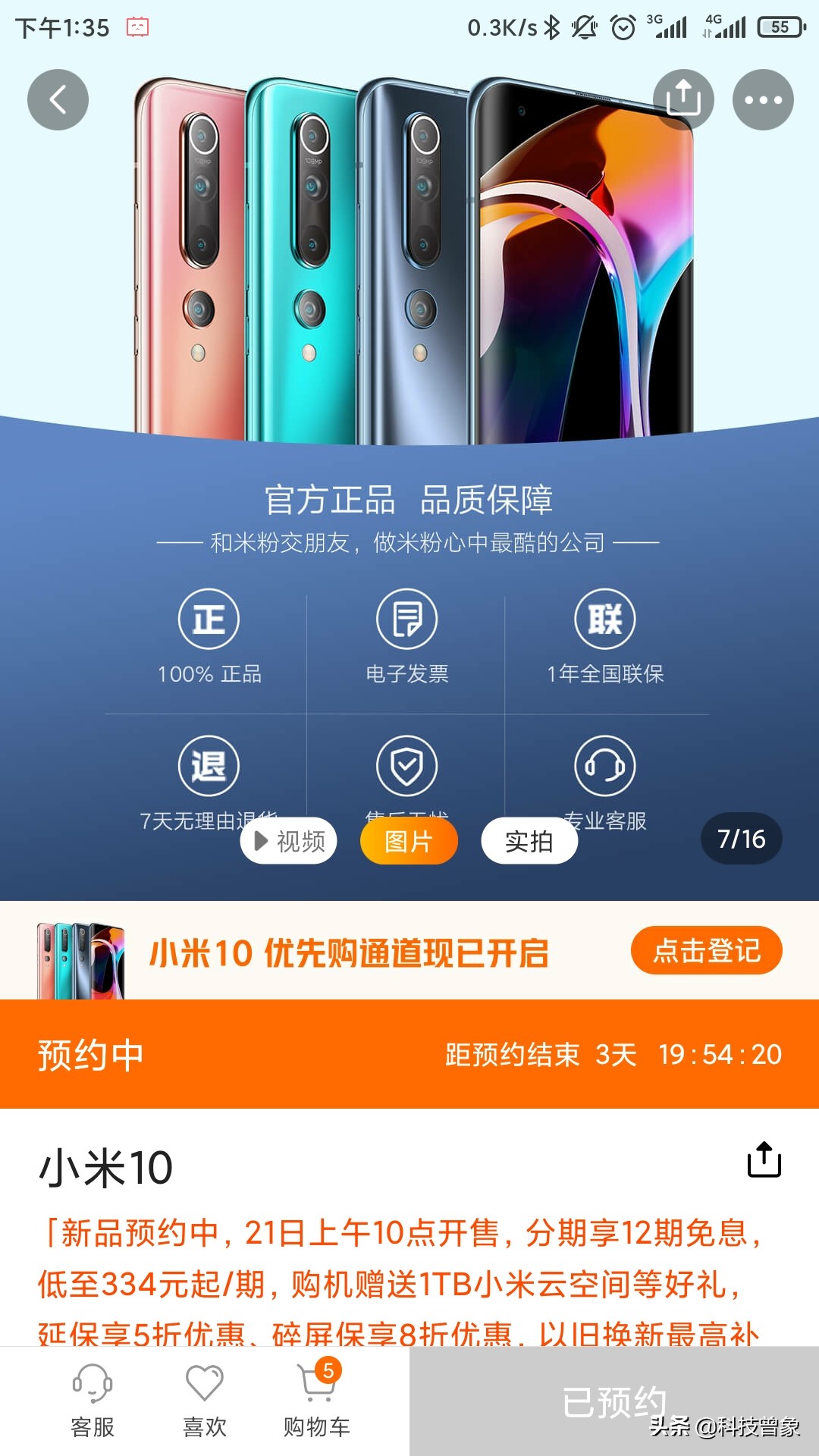
Task: Select the 图片 gallery tab
Action: 409,840
